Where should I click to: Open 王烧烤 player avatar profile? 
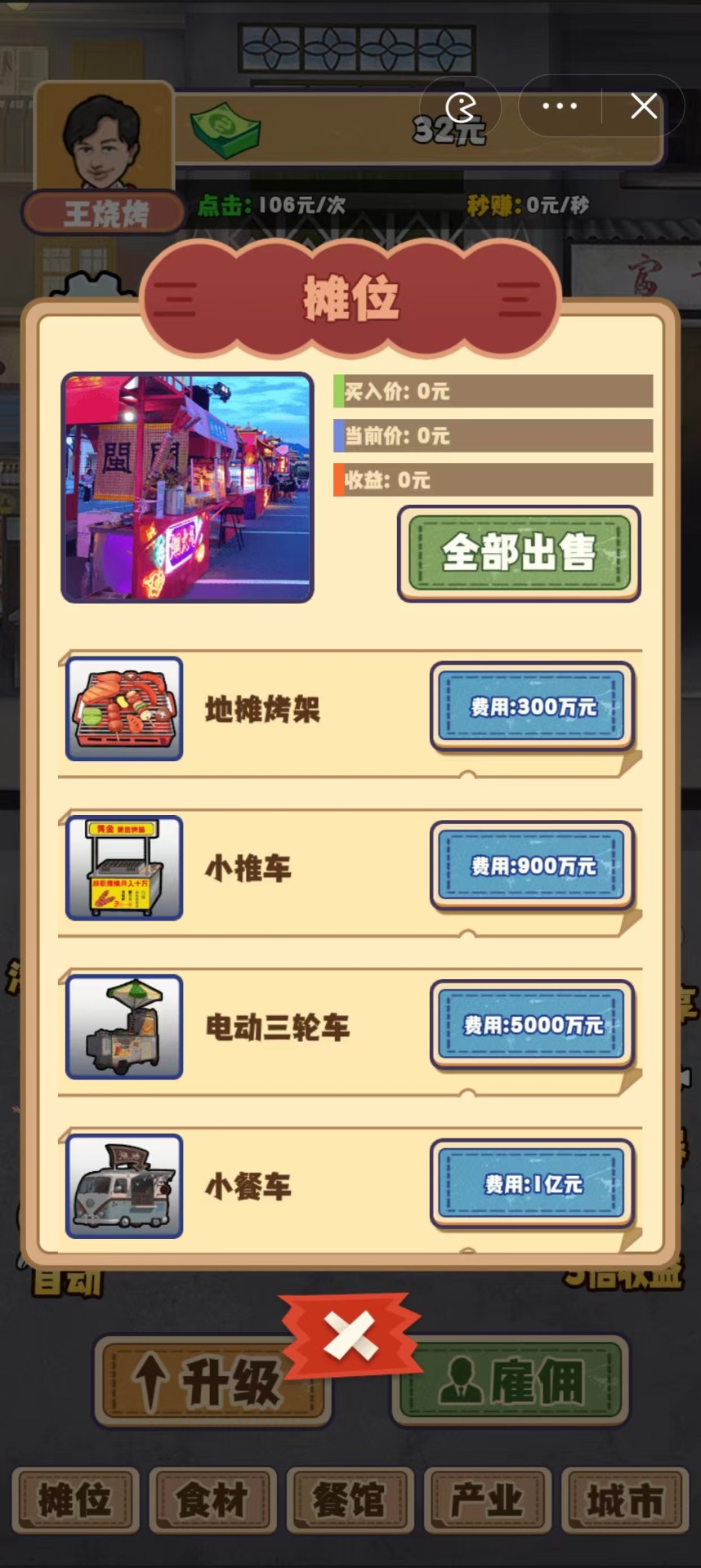[104, 139]
